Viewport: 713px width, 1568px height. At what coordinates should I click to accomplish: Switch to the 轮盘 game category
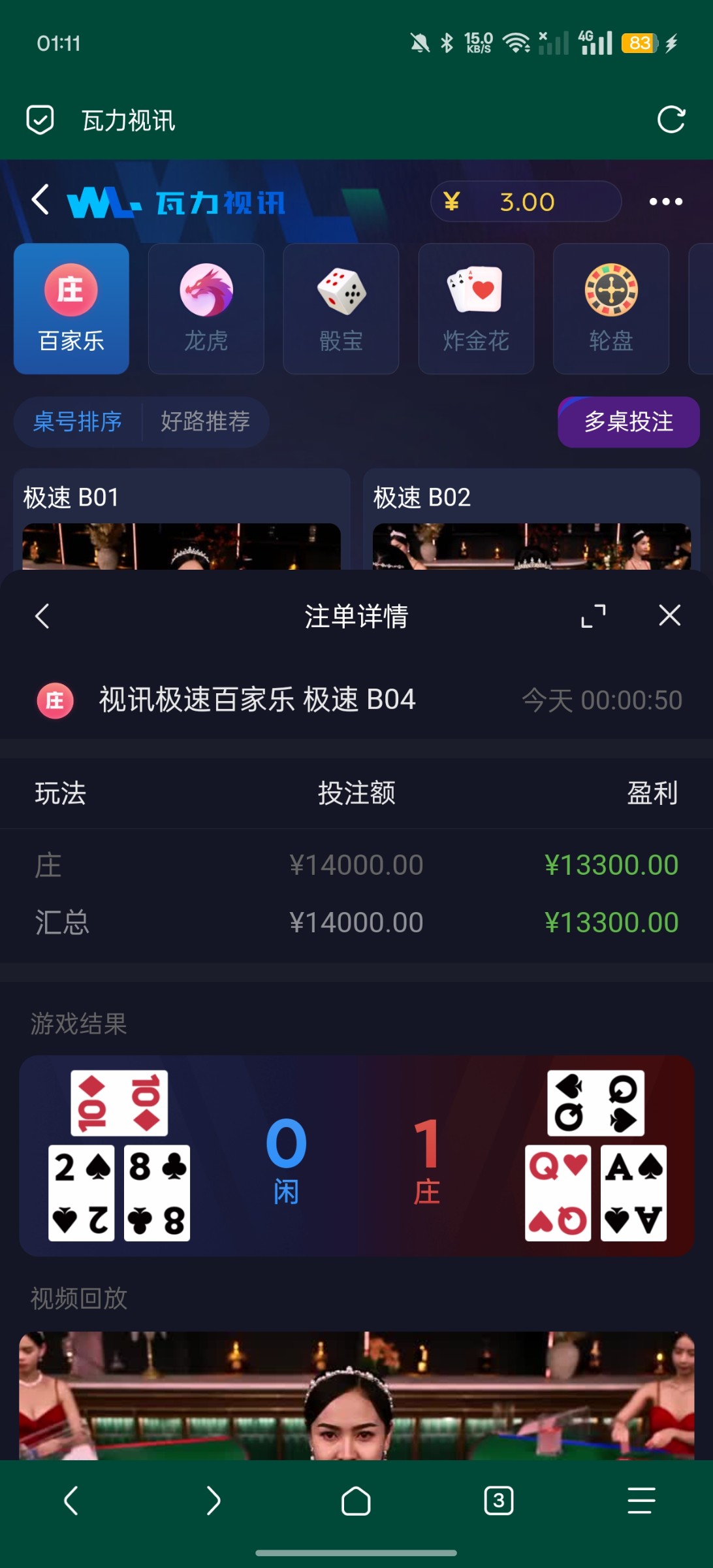click(610, 309)
